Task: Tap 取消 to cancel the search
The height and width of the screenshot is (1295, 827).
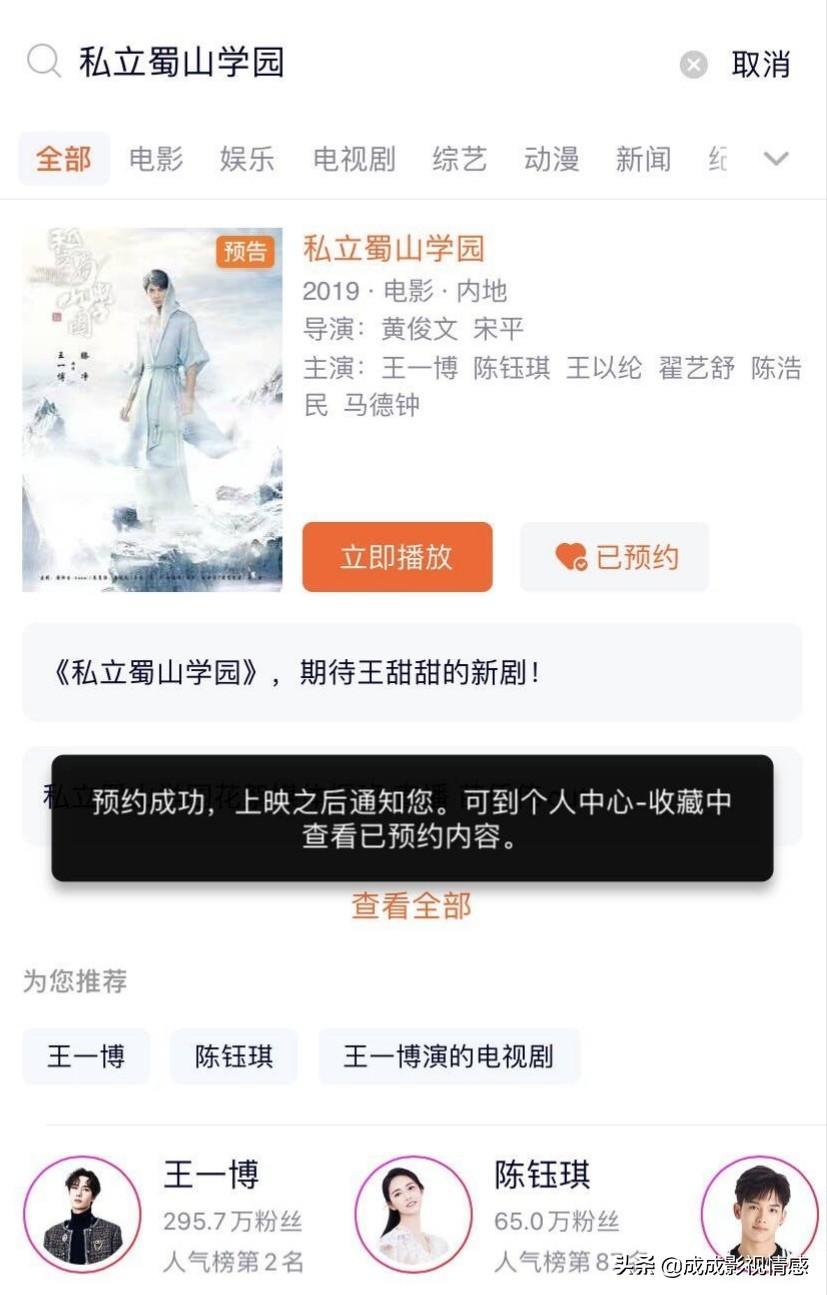Action: [x=761, y=65]
